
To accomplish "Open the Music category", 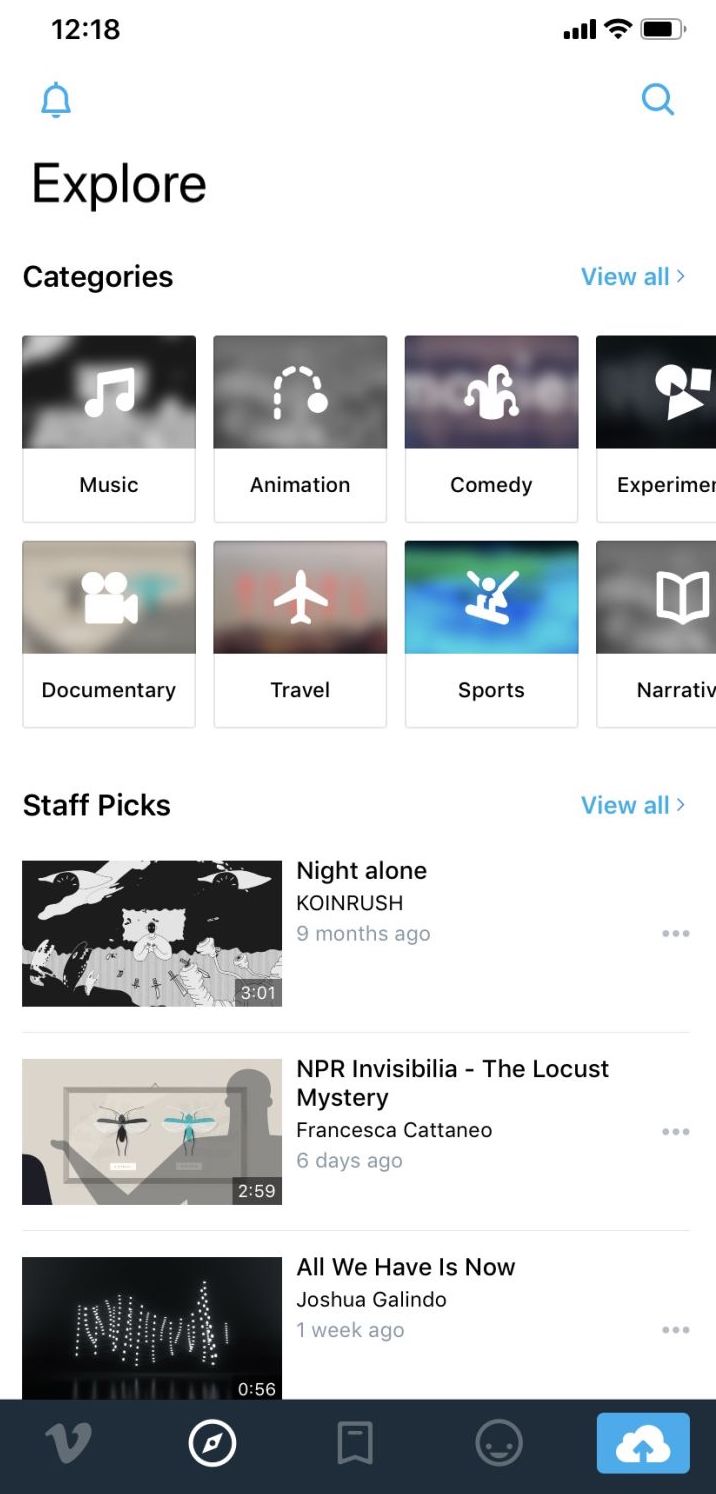I will 109,429.
